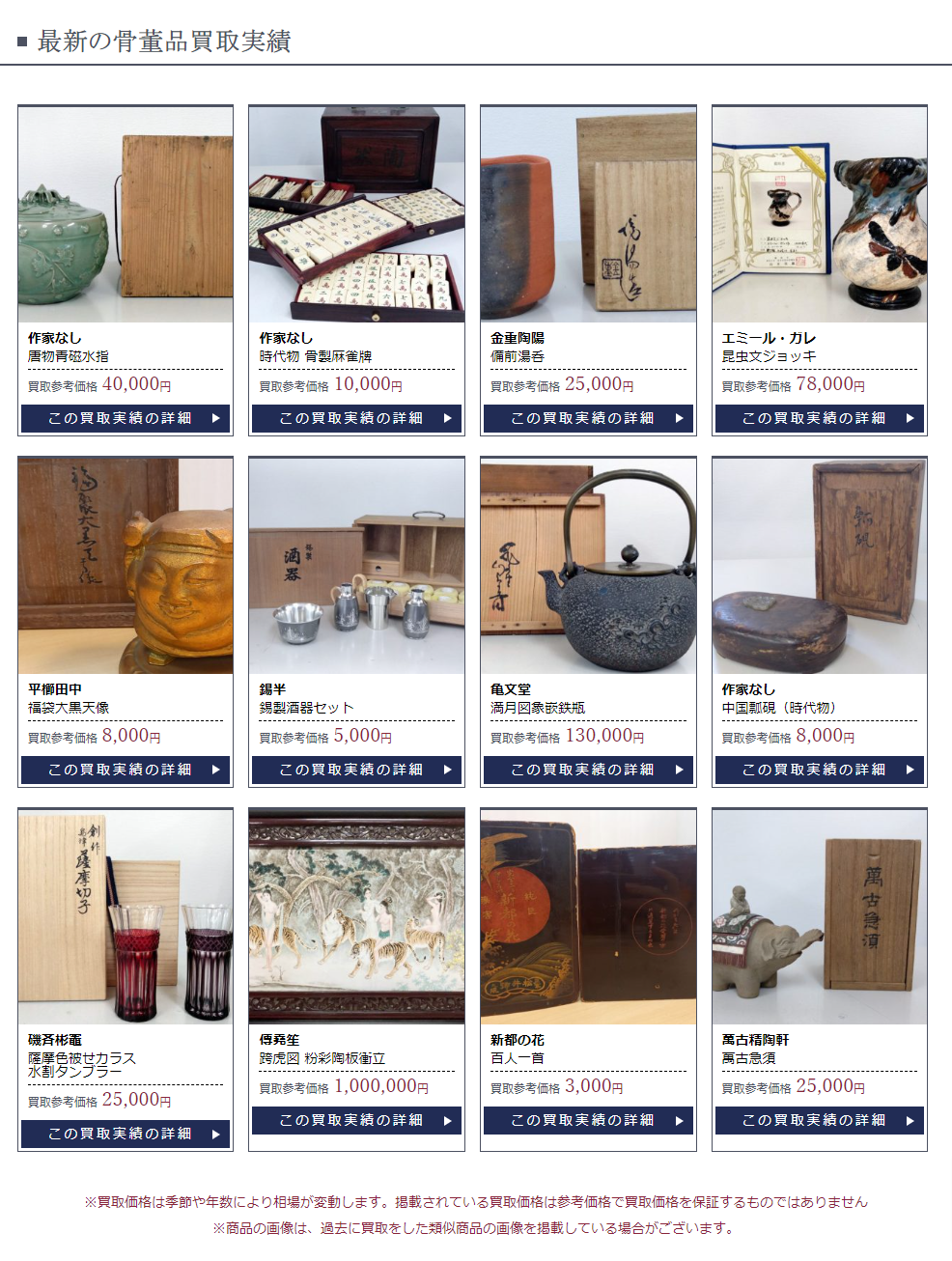See details for エミール・ガレ 昆虫文ジョッキ
This screenshot has width=952, height=1261.
pyautogui.click(x=819, y=418)
